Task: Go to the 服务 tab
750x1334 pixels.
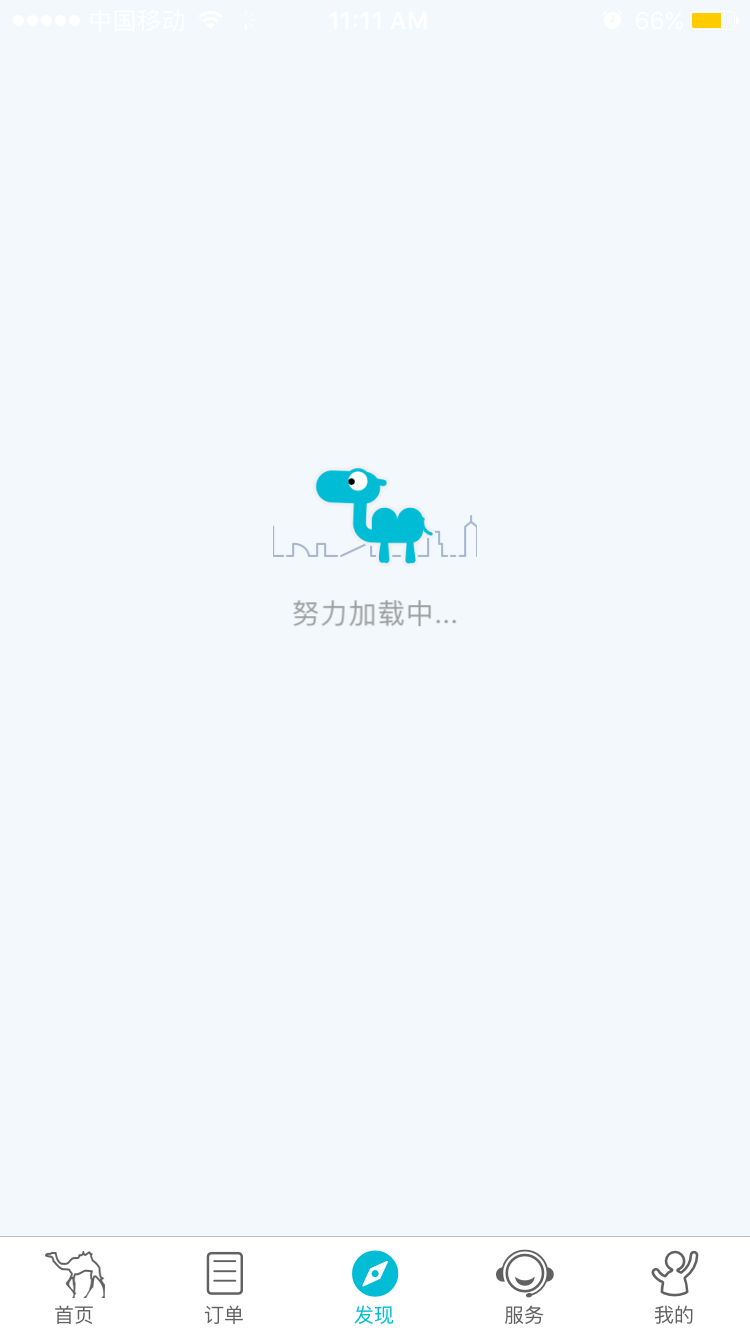Action: (524, 1286)
